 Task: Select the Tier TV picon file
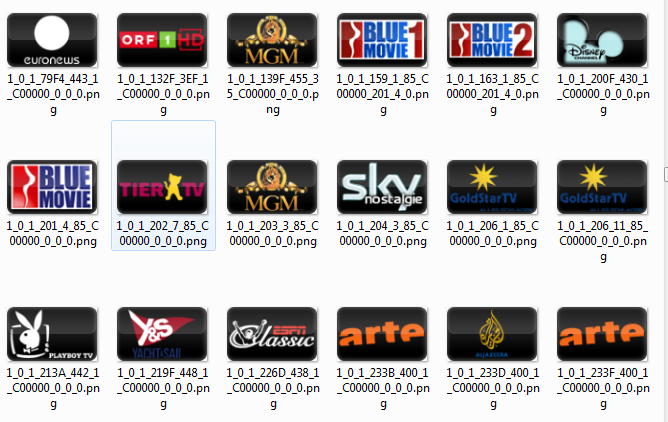click(162, 187)
